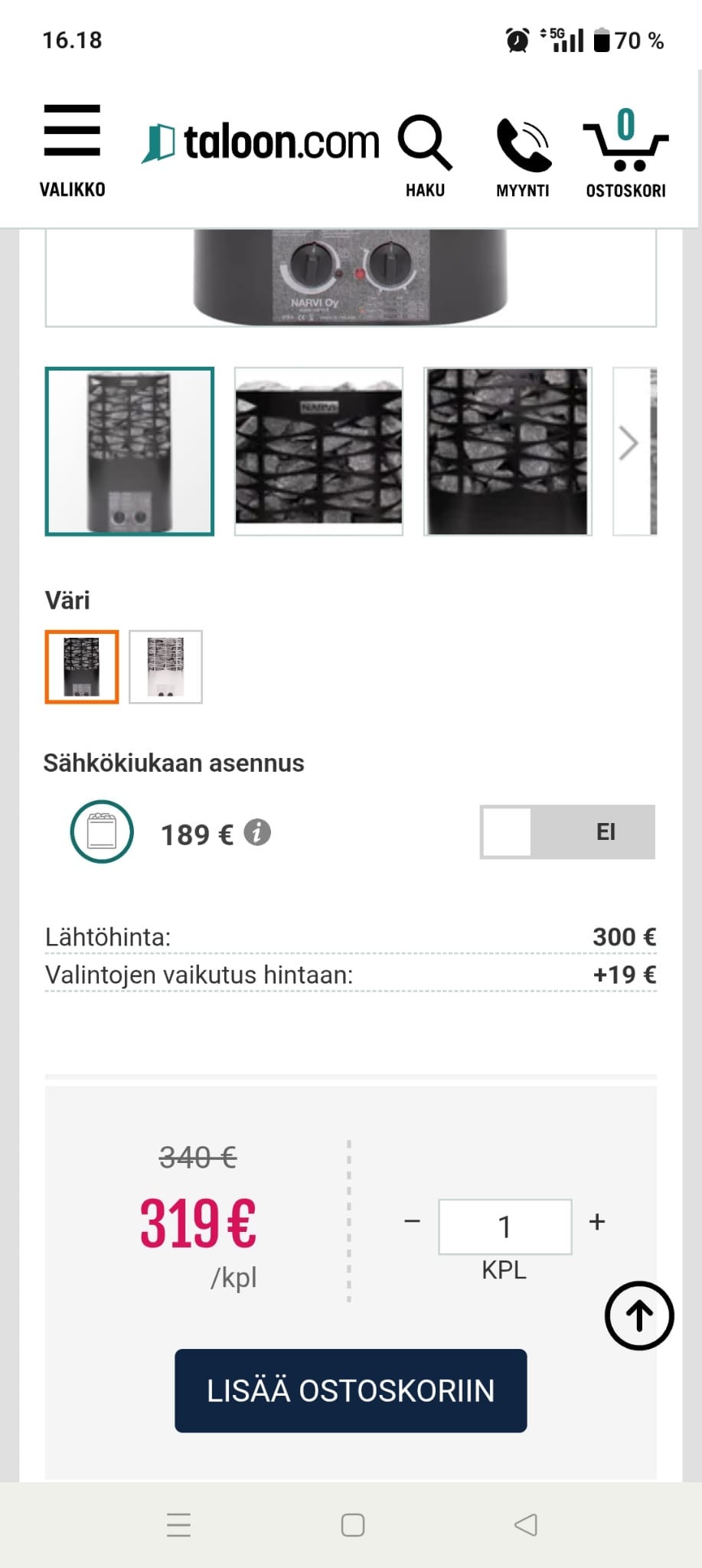Viewport: 702px width, 1568px height.
Task: Select the third close-up stove thumbnail
Action: click(x=508, y=452)
